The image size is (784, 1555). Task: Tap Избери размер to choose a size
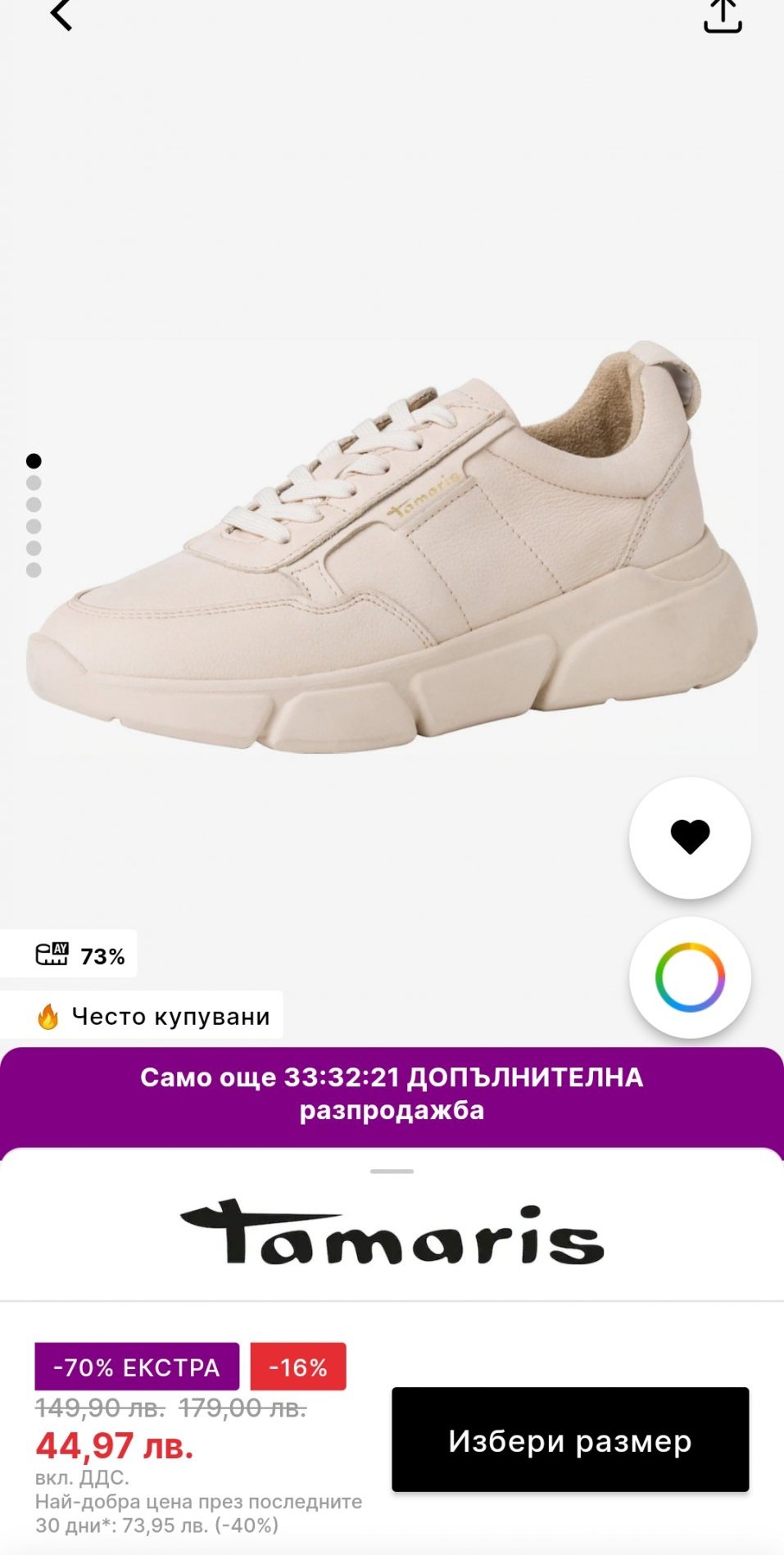coord(569,1439)
